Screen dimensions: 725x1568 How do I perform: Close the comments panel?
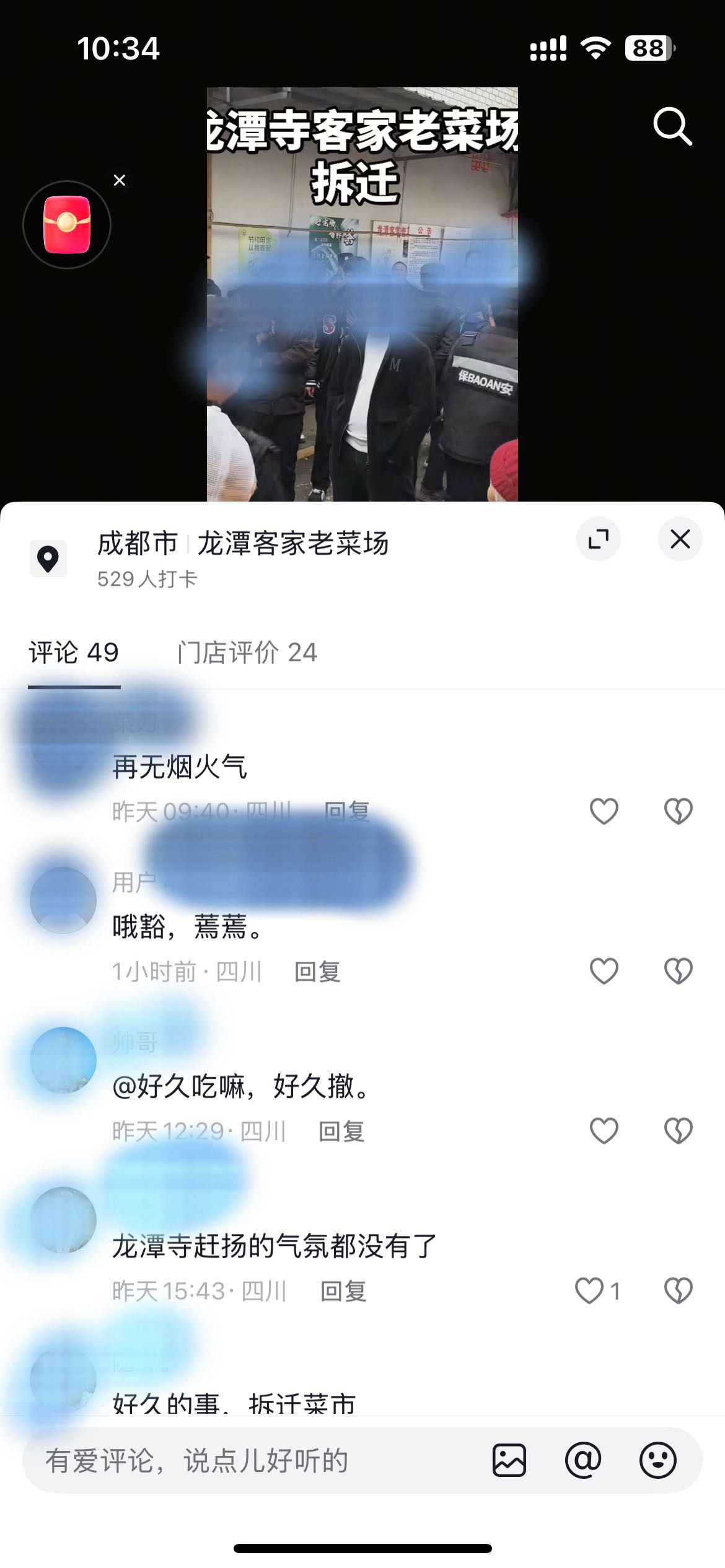click(x=680, y=539)
